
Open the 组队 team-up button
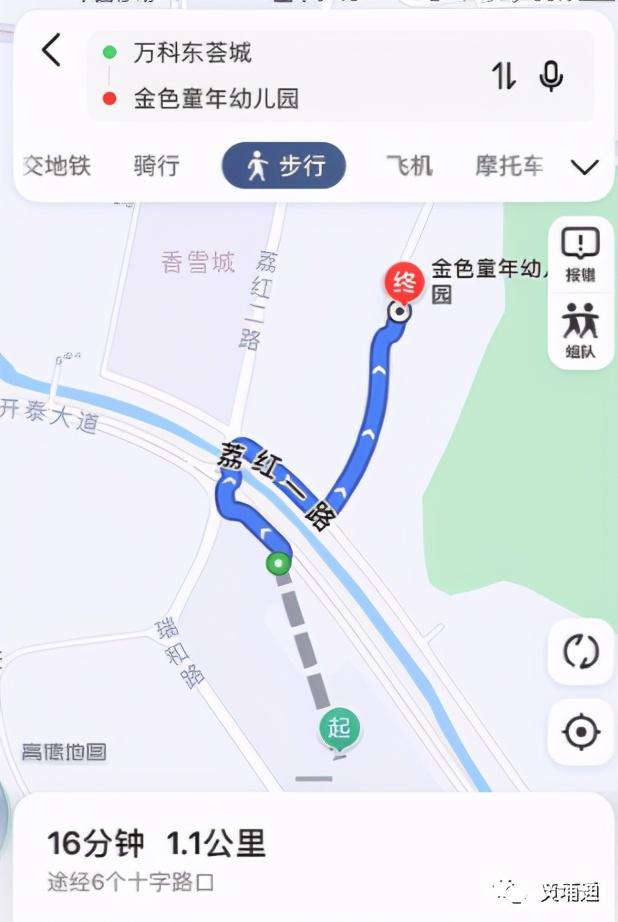580,329
